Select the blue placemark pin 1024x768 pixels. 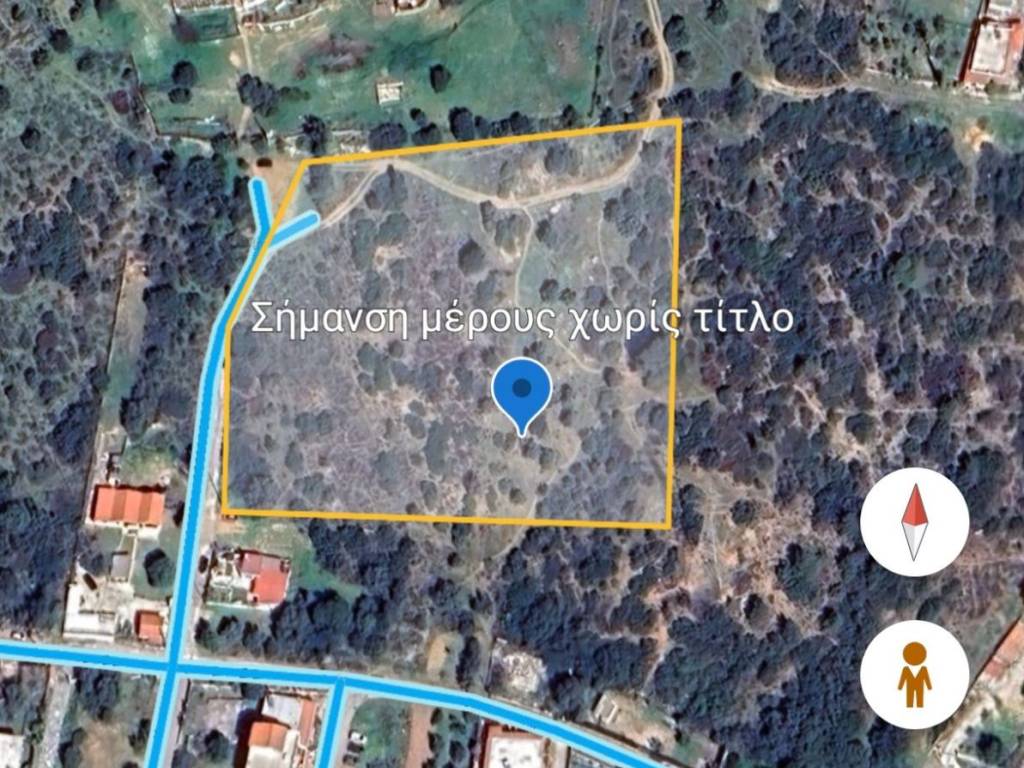[x=521, y=390]
